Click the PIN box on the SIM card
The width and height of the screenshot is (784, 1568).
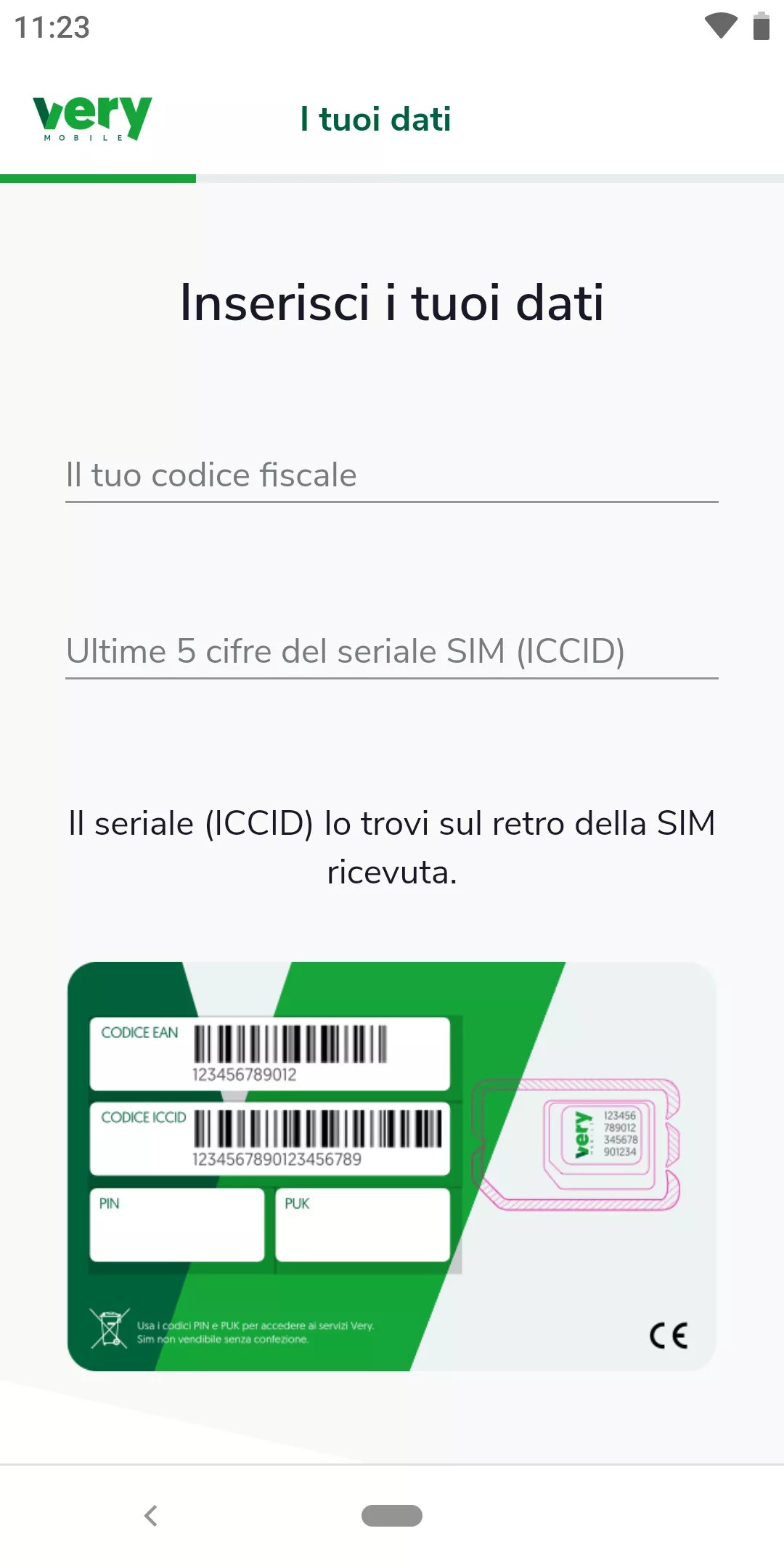(x=177, y=1225)
